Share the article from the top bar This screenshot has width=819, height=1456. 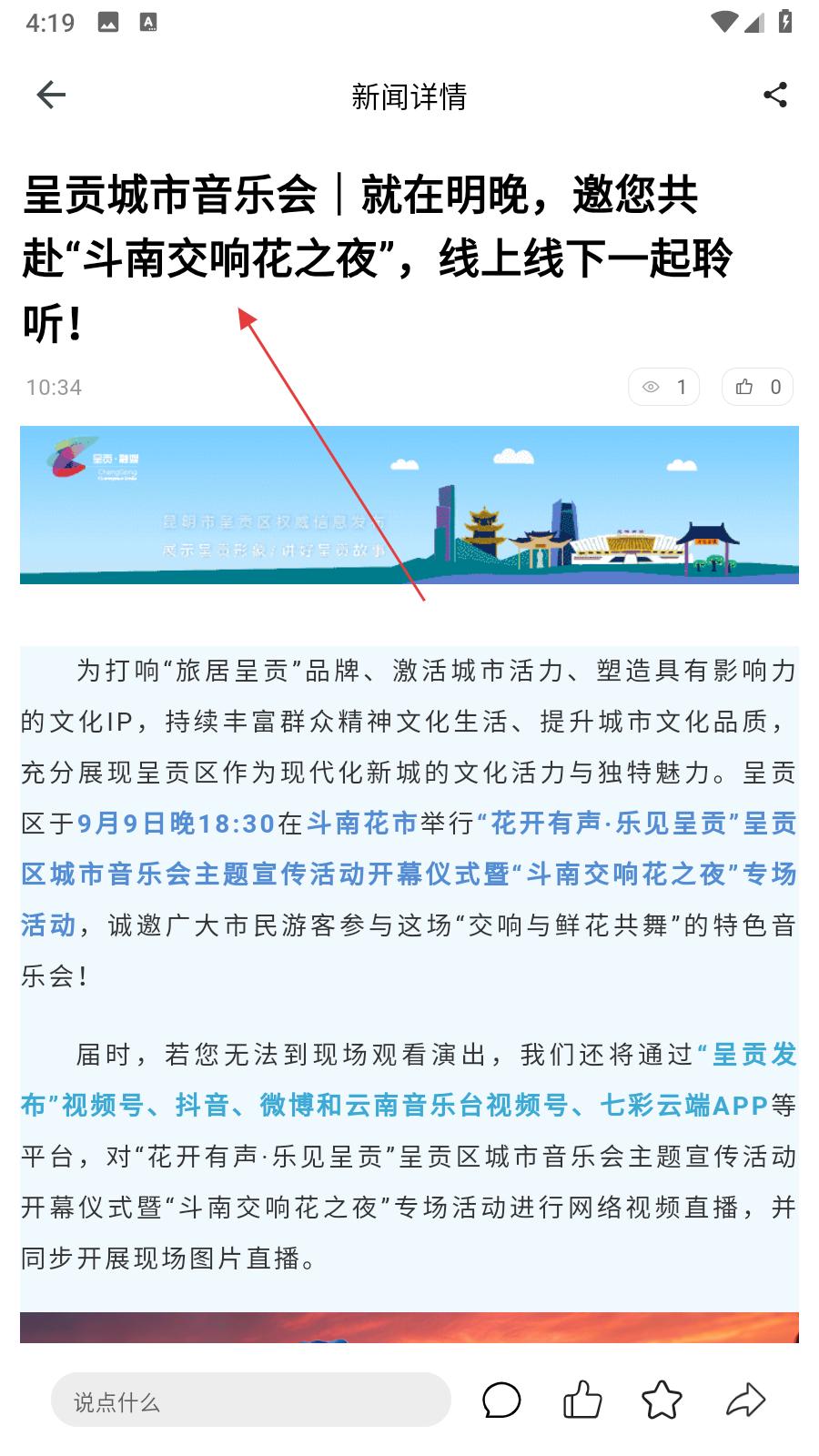(x=774, y=95)
